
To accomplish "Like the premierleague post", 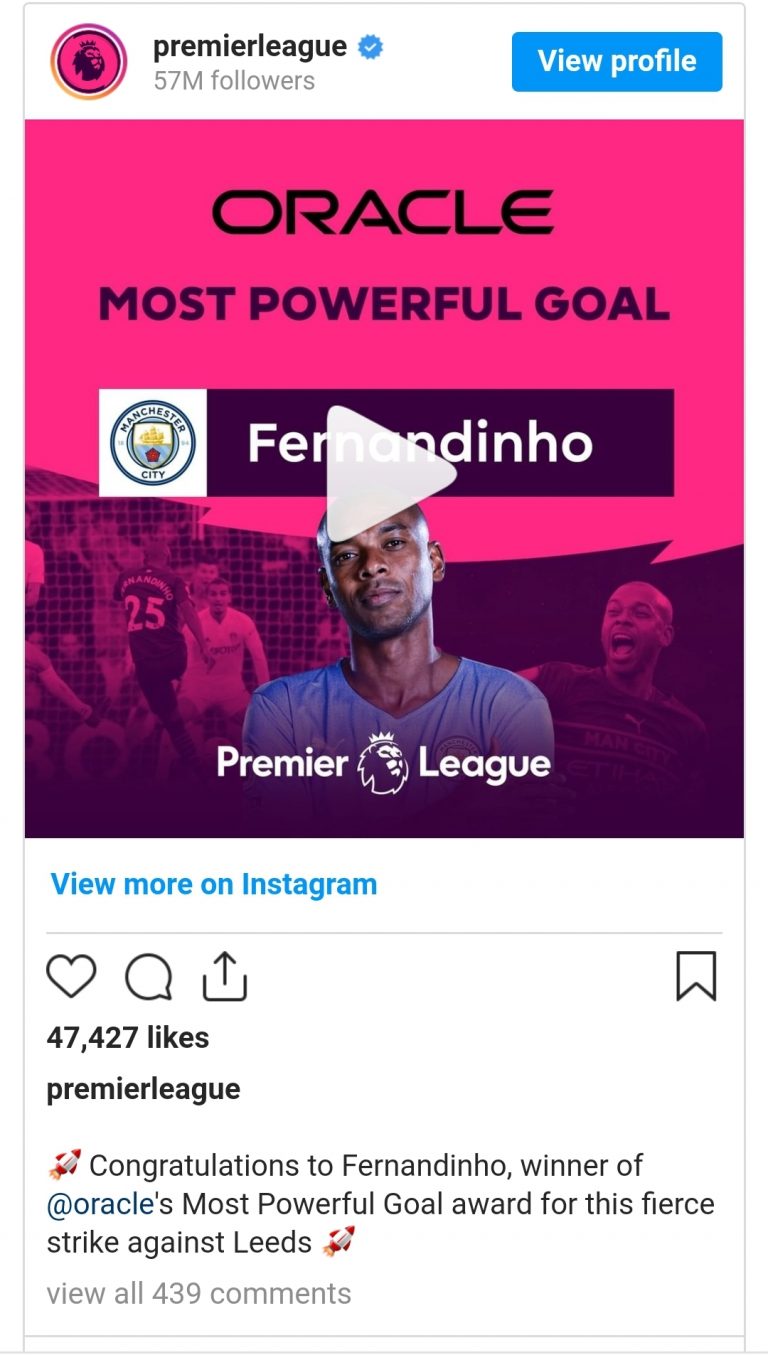I will click(71, 976).
